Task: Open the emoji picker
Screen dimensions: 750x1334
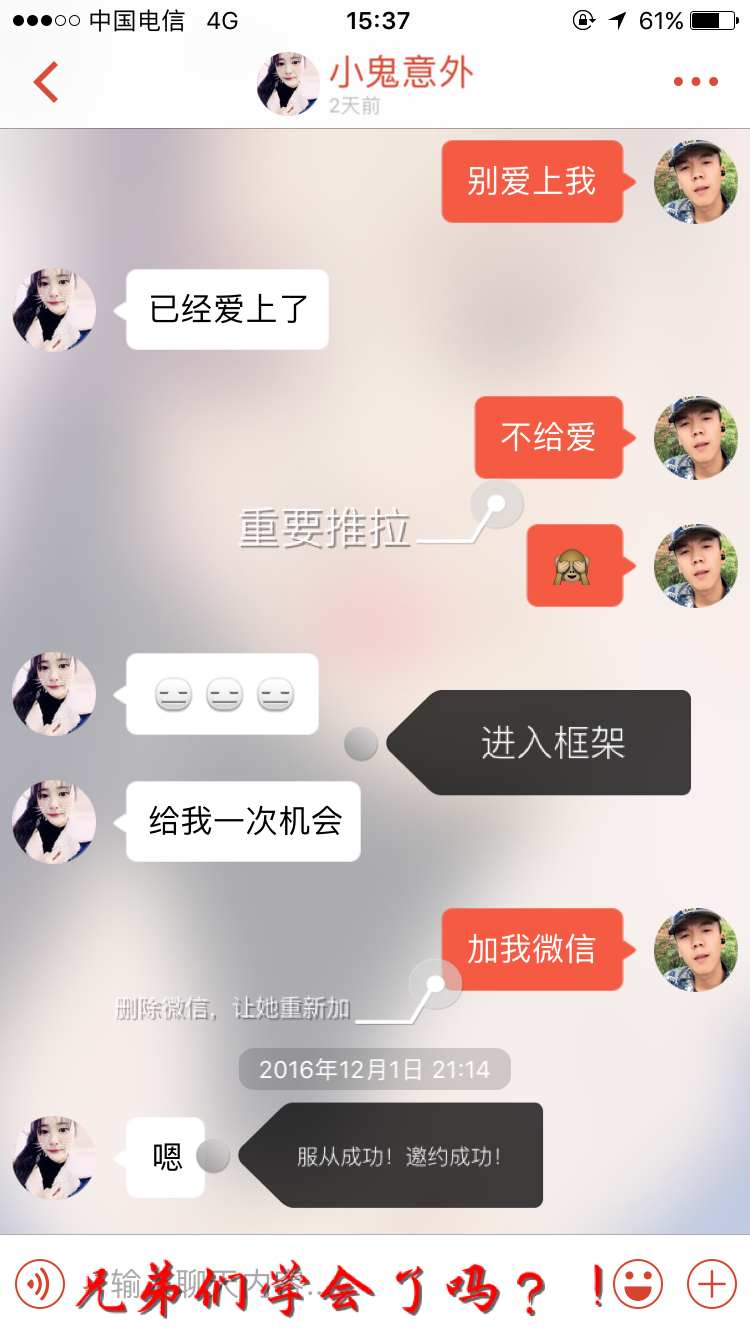Action: [x=637, y=1284]
